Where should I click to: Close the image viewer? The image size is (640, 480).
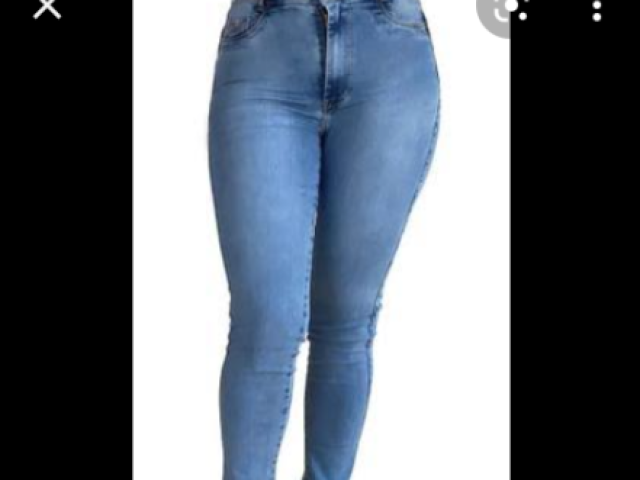[x=46, y=9]
